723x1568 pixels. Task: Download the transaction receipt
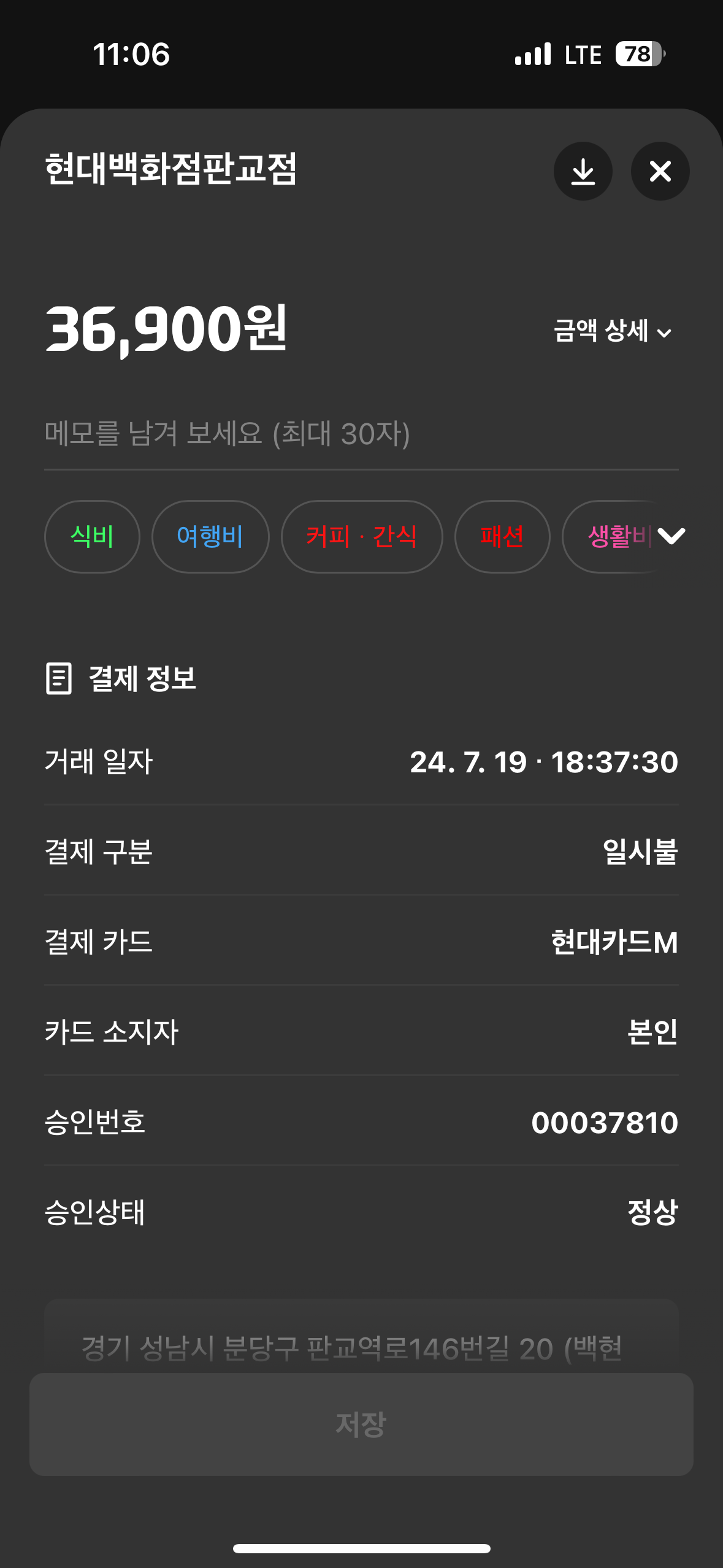coord(583,171)
